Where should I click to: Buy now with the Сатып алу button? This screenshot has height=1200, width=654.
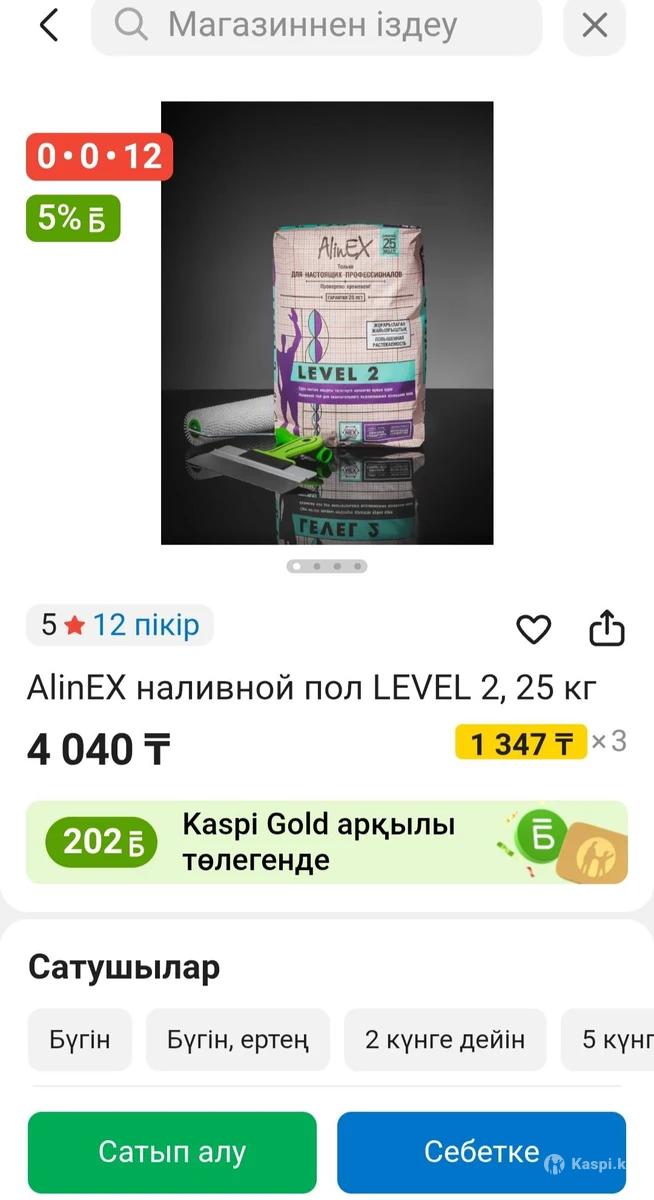[172, 1152]
